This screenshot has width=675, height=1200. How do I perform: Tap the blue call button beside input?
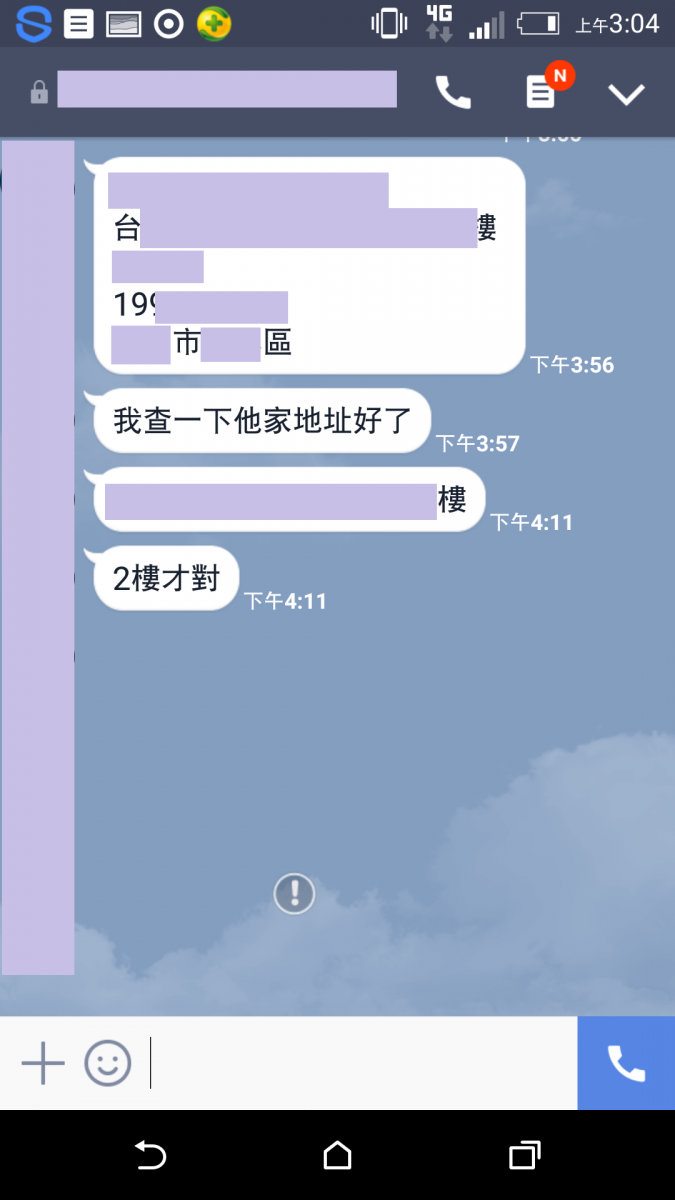(x=626, y=1063)
